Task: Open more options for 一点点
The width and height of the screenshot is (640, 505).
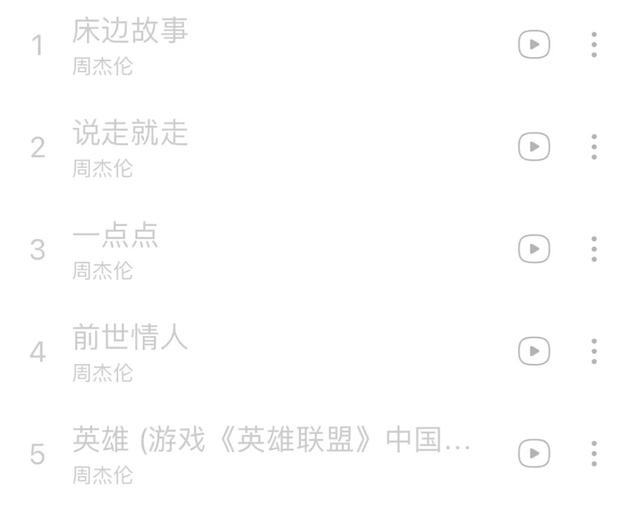Action: pyautogui.click(x=594, y=249)
